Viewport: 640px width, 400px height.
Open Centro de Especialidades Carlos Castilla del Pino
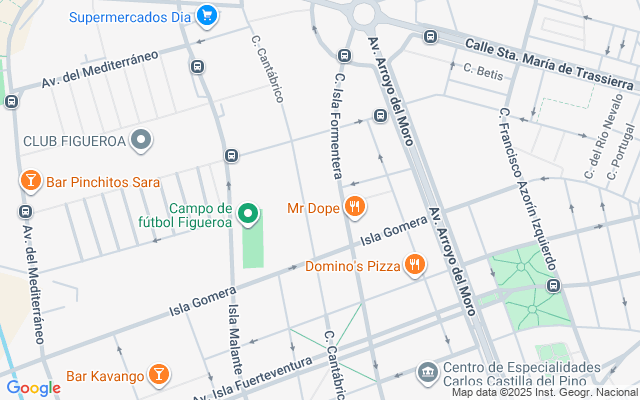coord(427,373)
